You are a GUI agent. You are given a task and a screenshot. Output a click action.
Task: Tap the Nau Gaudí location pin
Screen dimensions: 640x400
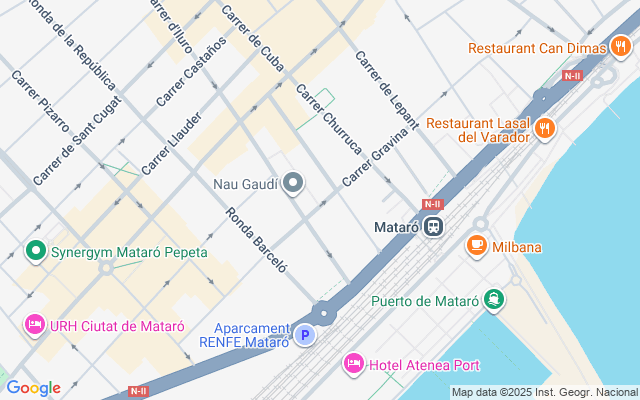click(x=293, y=183)
